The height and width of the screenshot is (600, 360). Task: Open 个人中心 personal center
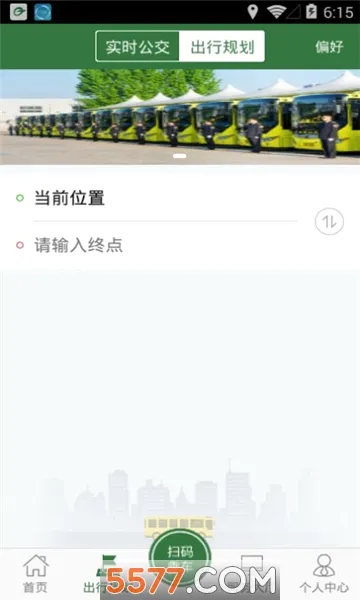tap(324, 574)
